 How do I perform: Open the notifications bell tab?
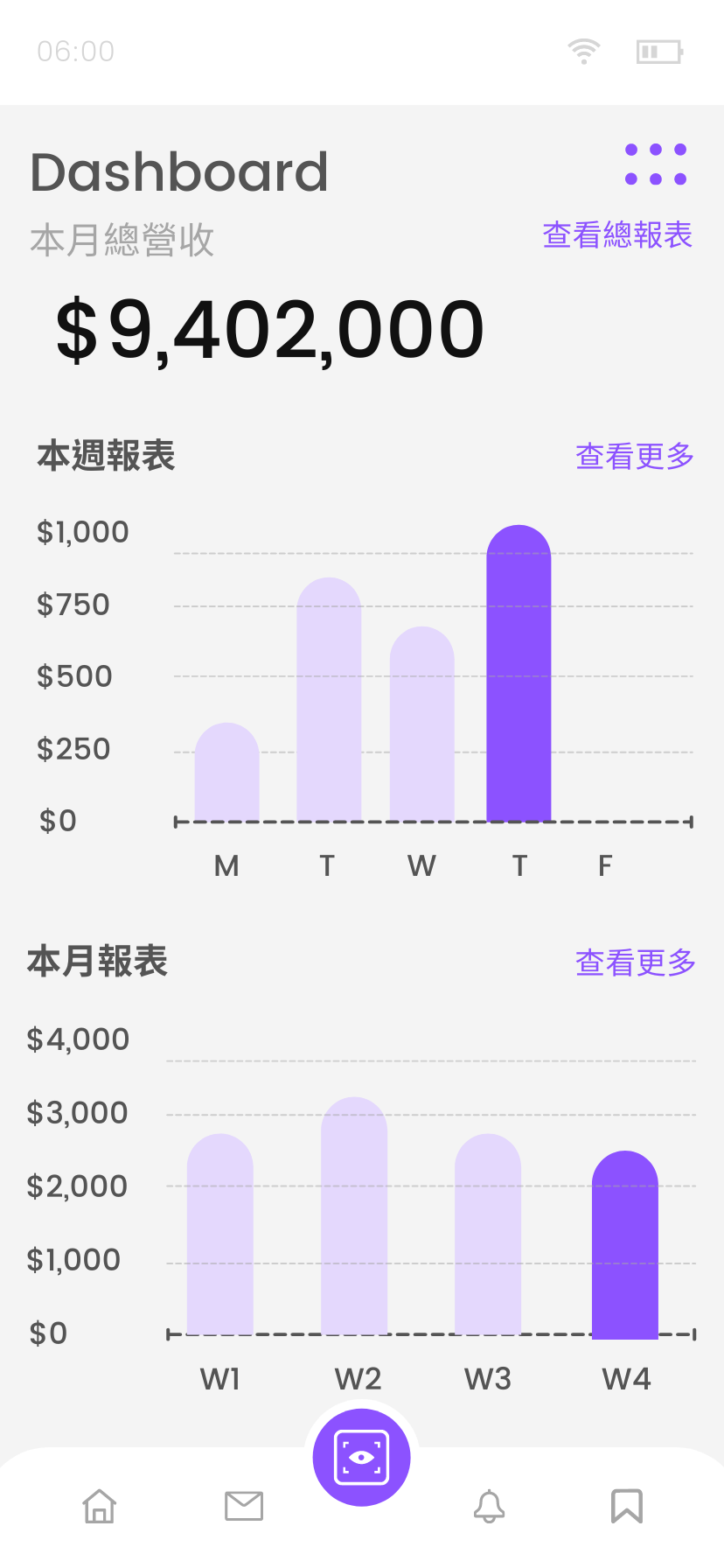[x=489, y=1507]
